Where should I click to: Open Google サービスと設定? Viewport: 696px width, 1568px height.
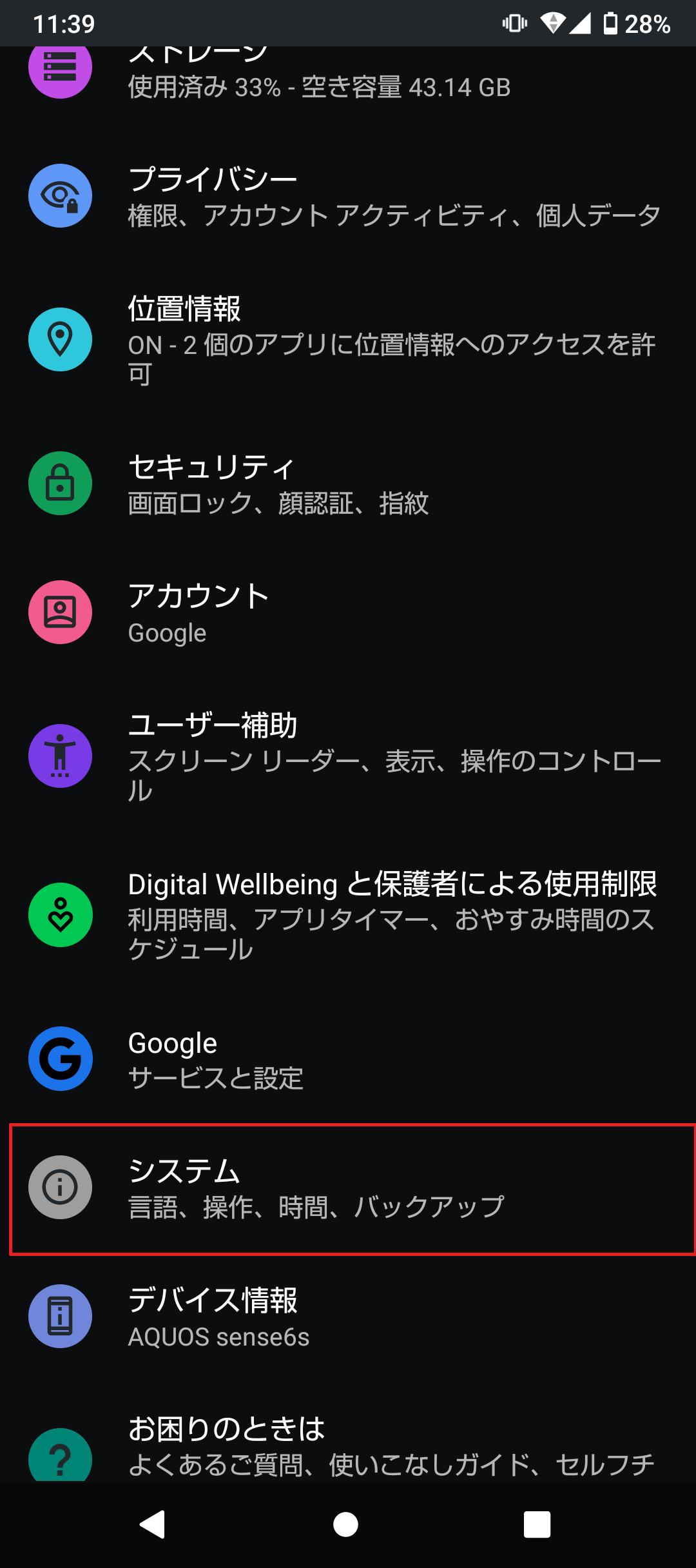pos(348,1059)
